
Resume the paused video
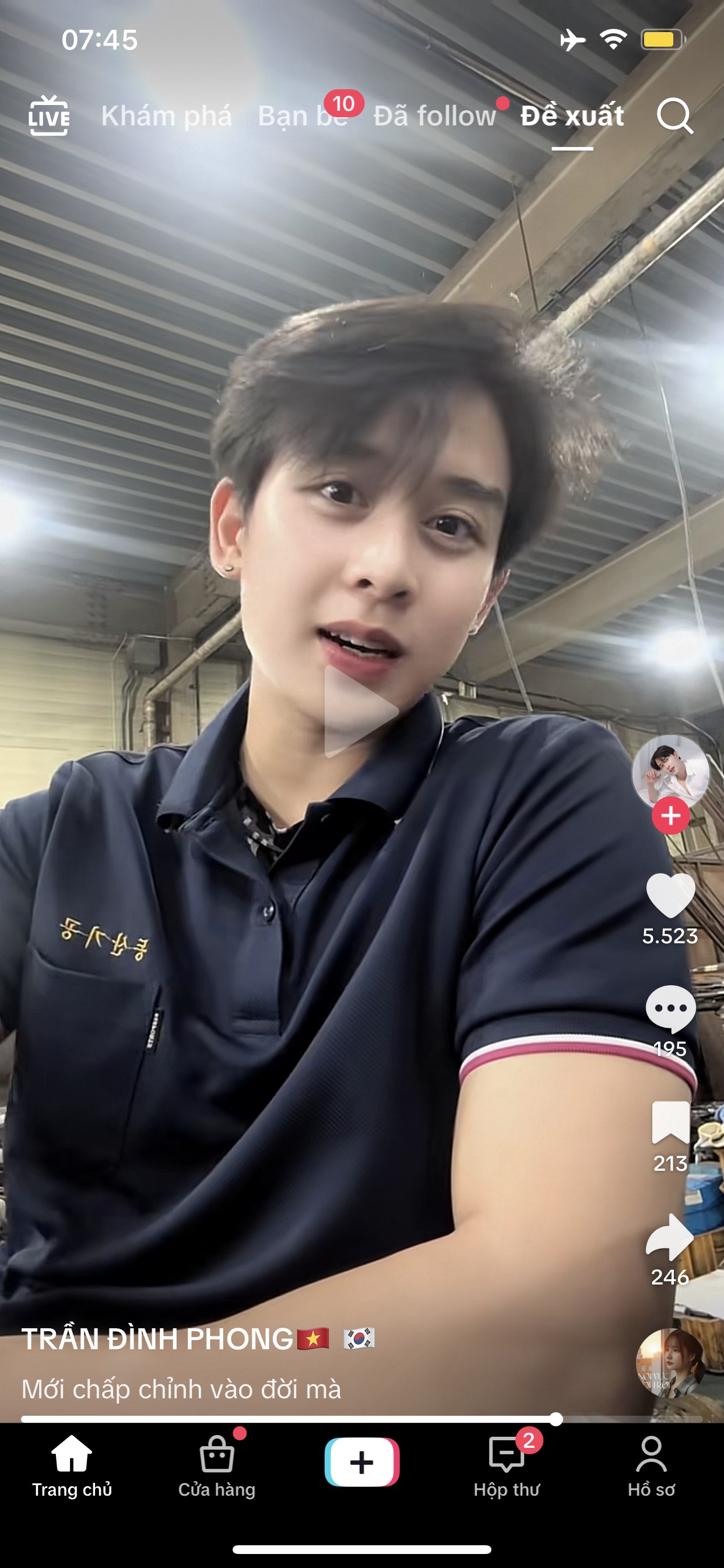(361, 711)
